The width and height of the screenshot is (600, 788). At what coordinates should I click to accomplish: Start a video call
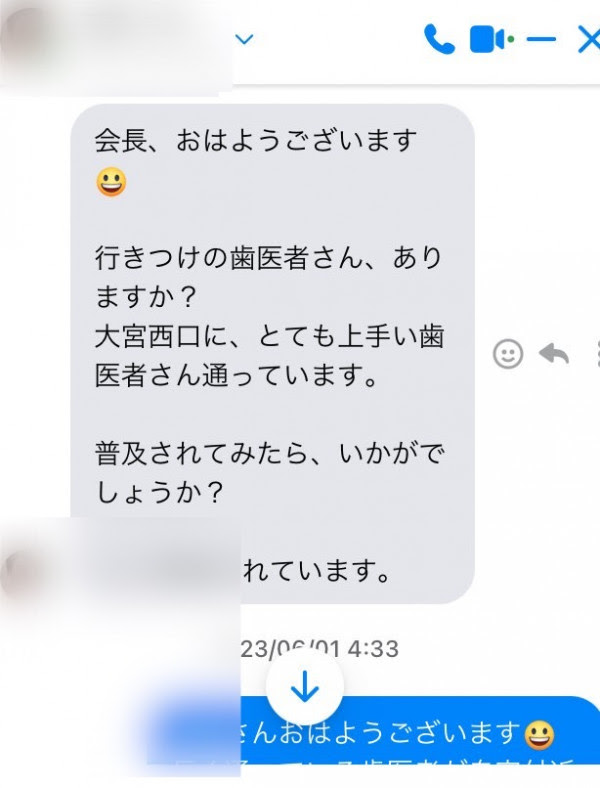tap(490, 39)
